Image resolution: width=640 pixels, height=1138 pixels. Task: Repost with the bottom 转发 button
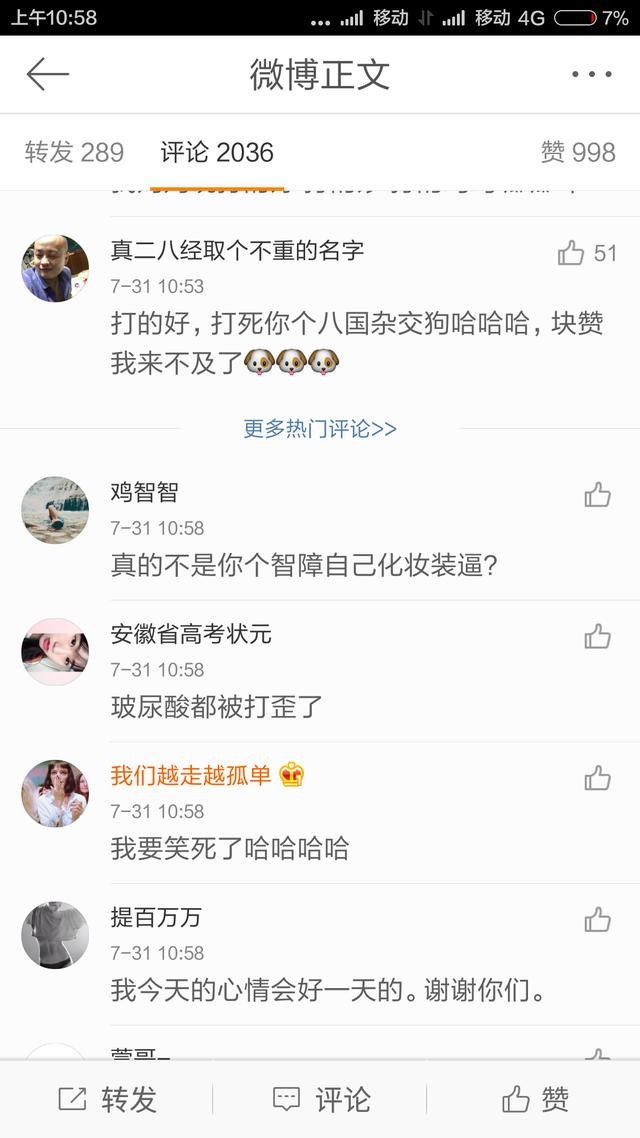tap(108, 1100)
